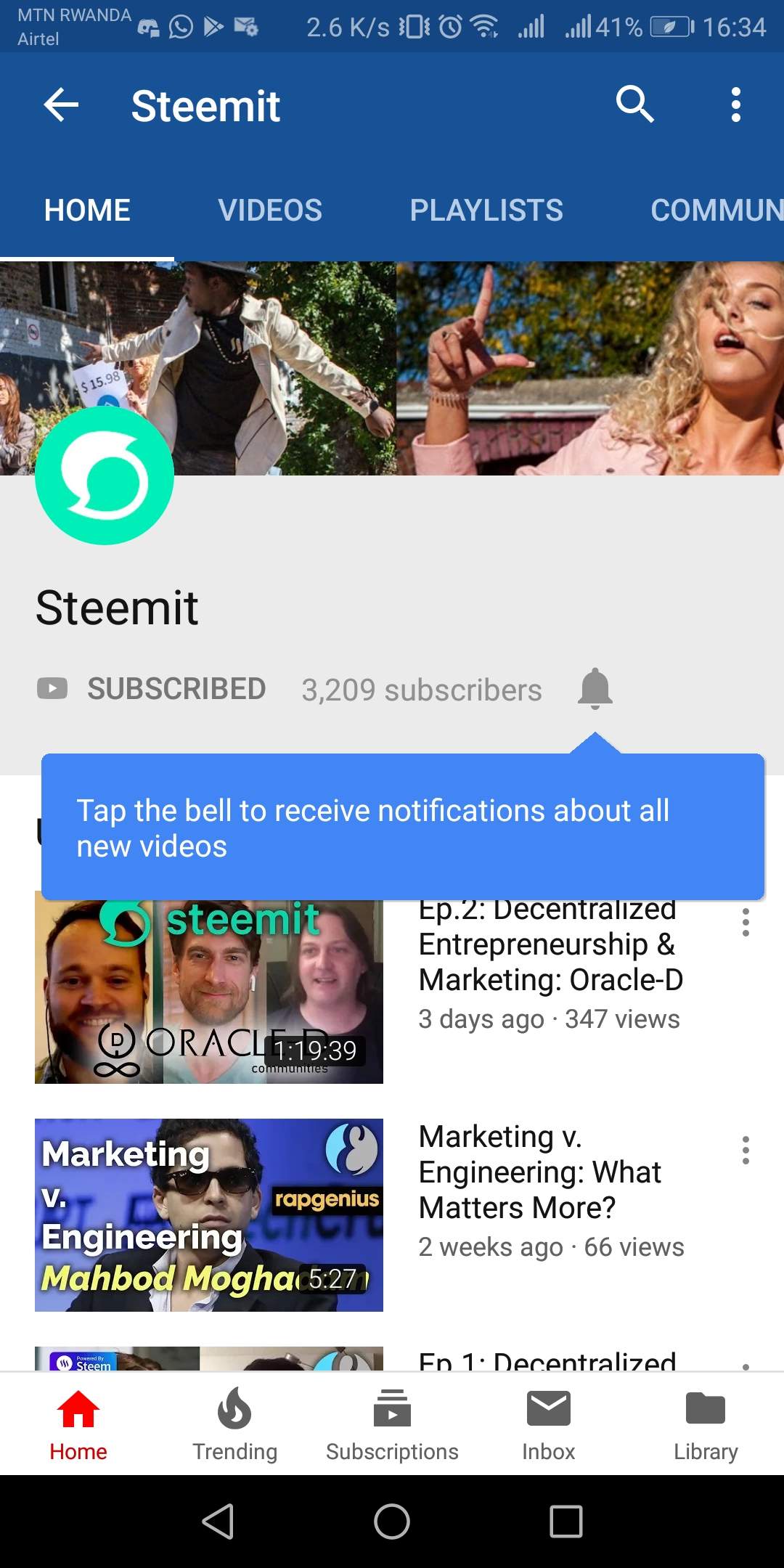This screenshot has height=1568, width=784.
Task: Tap the notification bell for Steemit
Action: tap(595, 688)
